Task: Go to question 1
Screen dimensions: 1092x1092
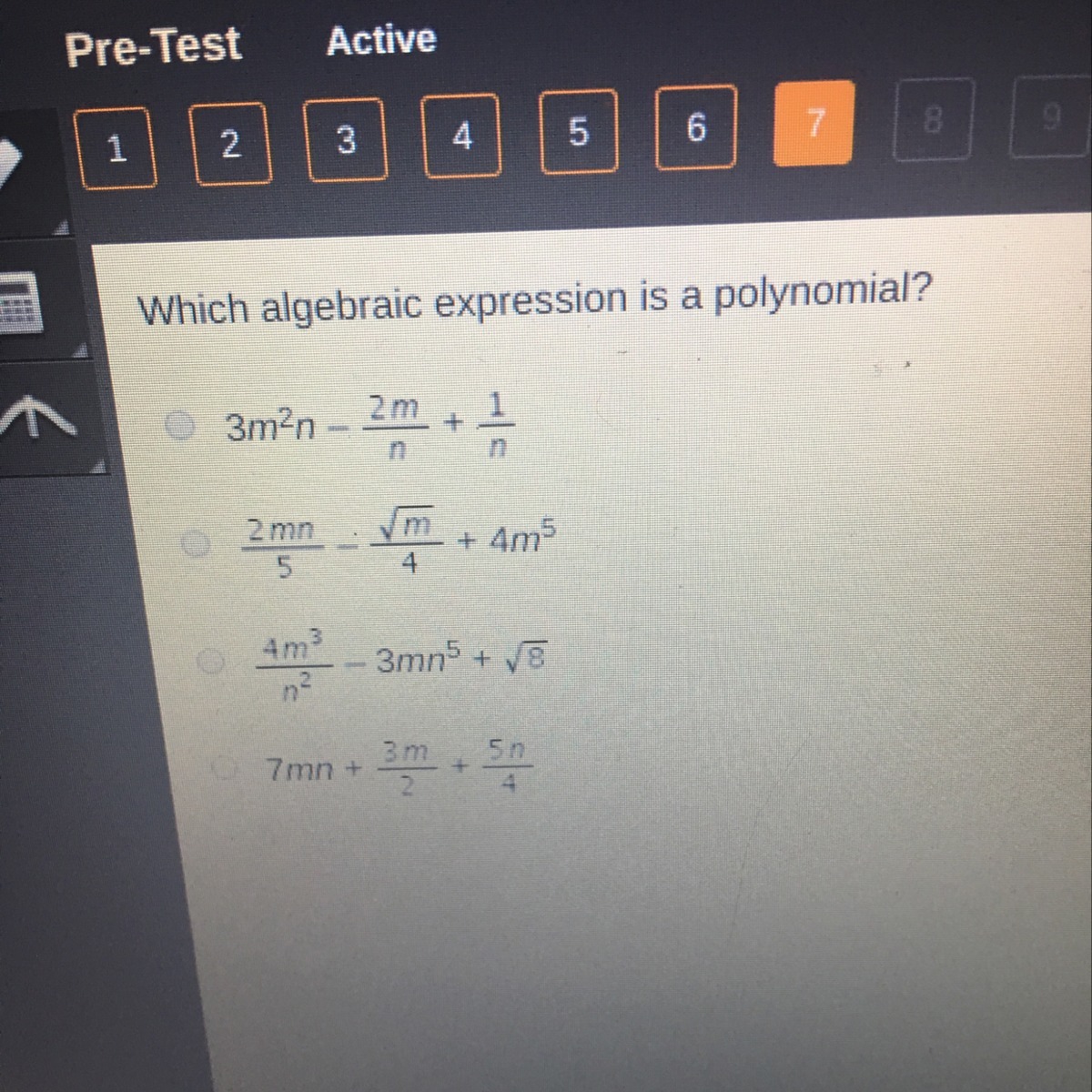Action: click(x=116, y=148)
